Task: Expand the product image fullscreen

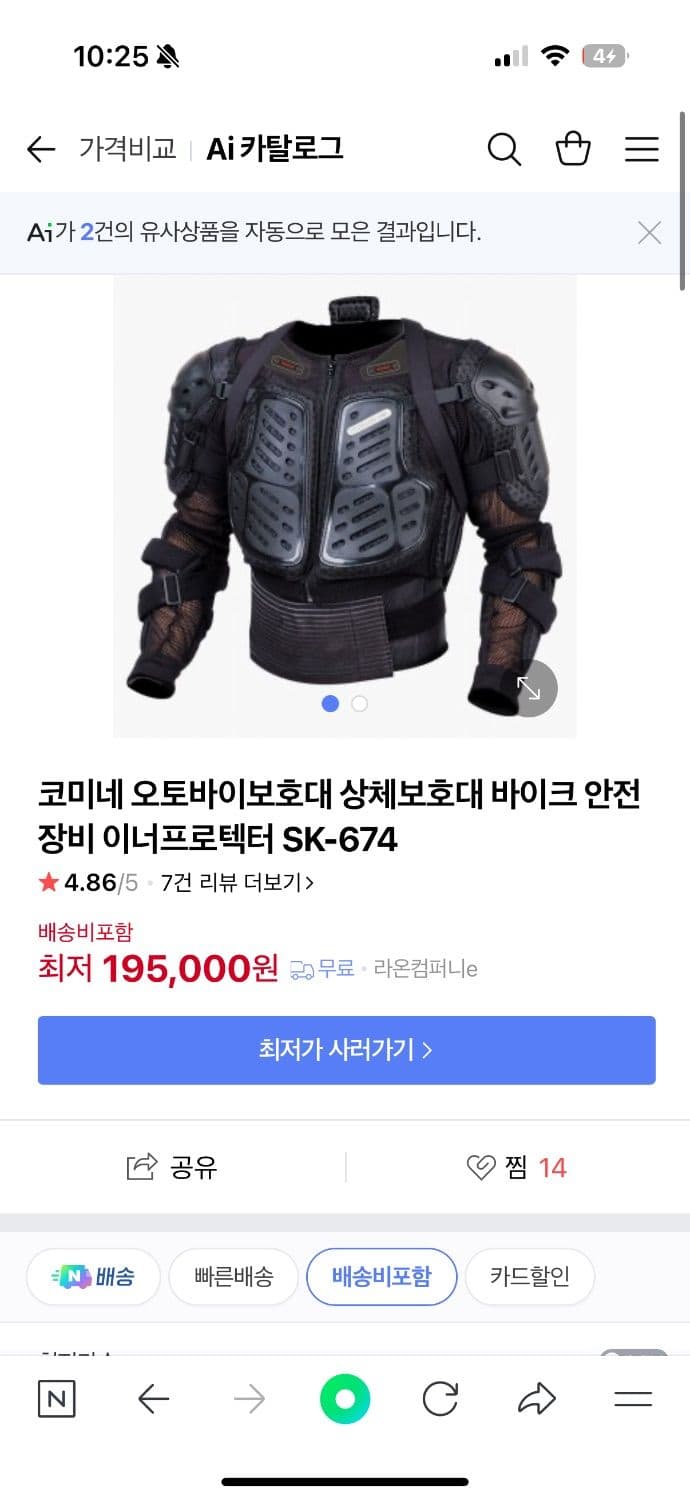Action: pos(529,688)
